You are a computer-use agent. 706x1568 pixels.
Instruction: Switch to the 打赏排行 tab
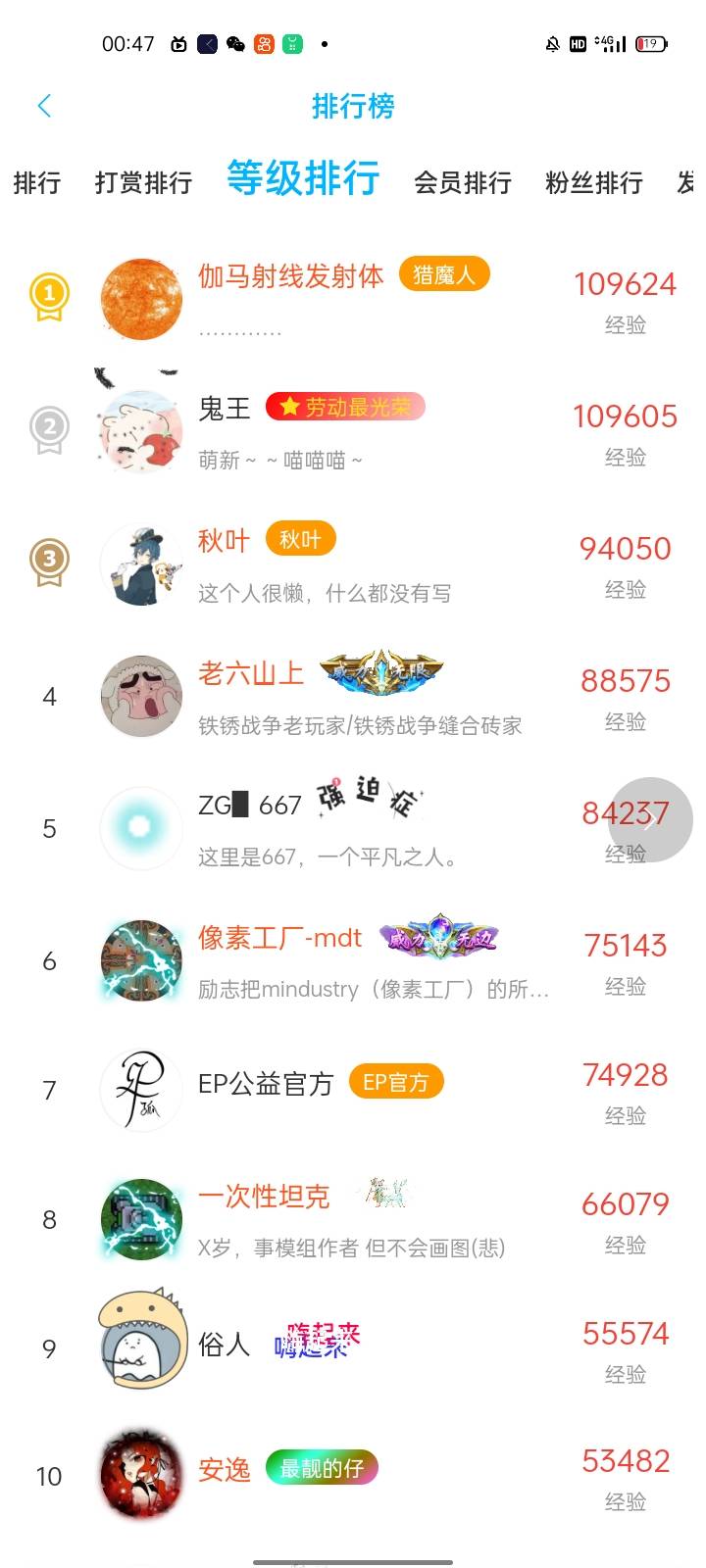click(x=143, y=182)
